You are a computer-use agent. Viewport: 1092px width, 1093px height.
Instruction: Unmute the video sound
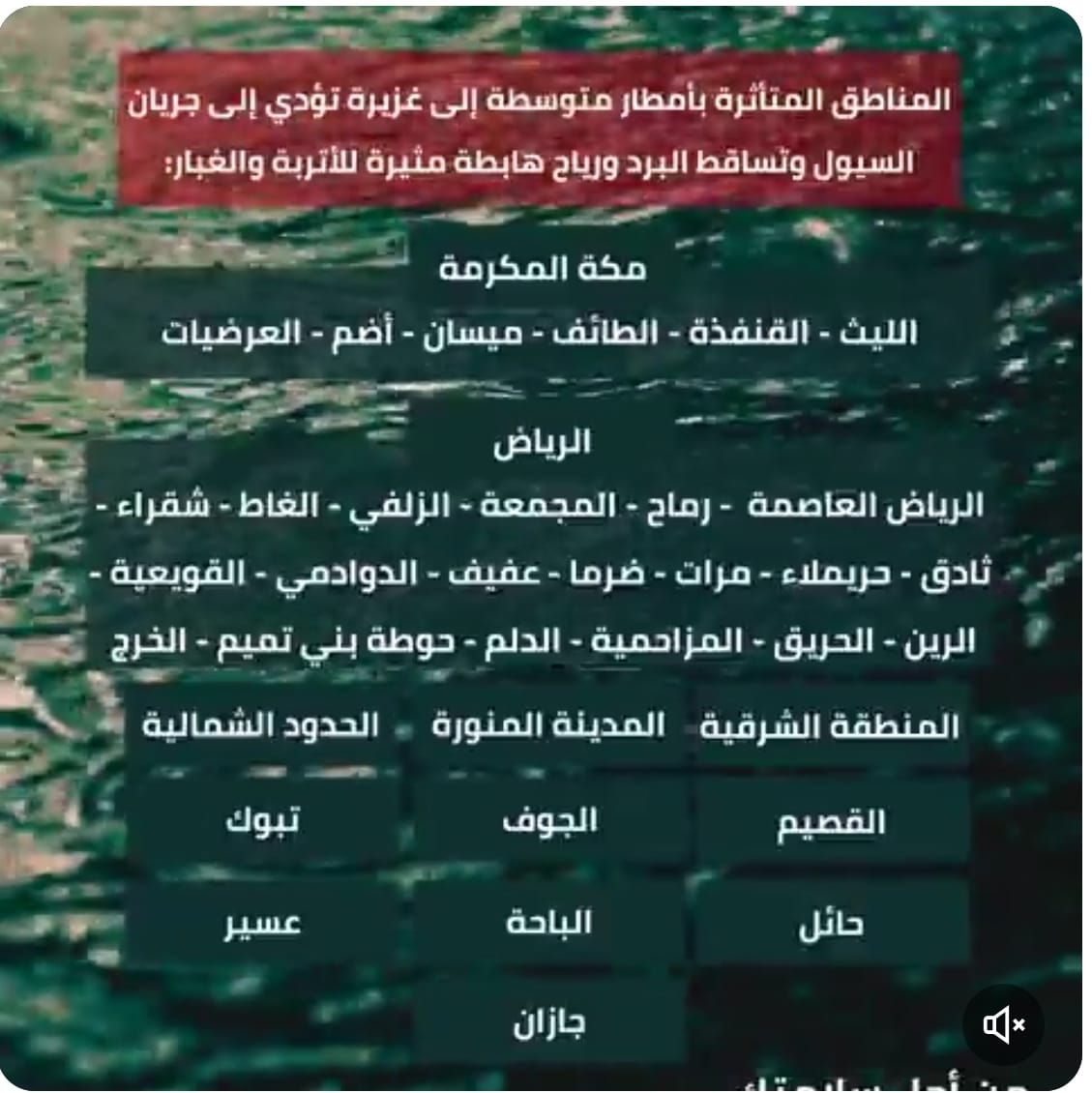pos(1003,1024)
